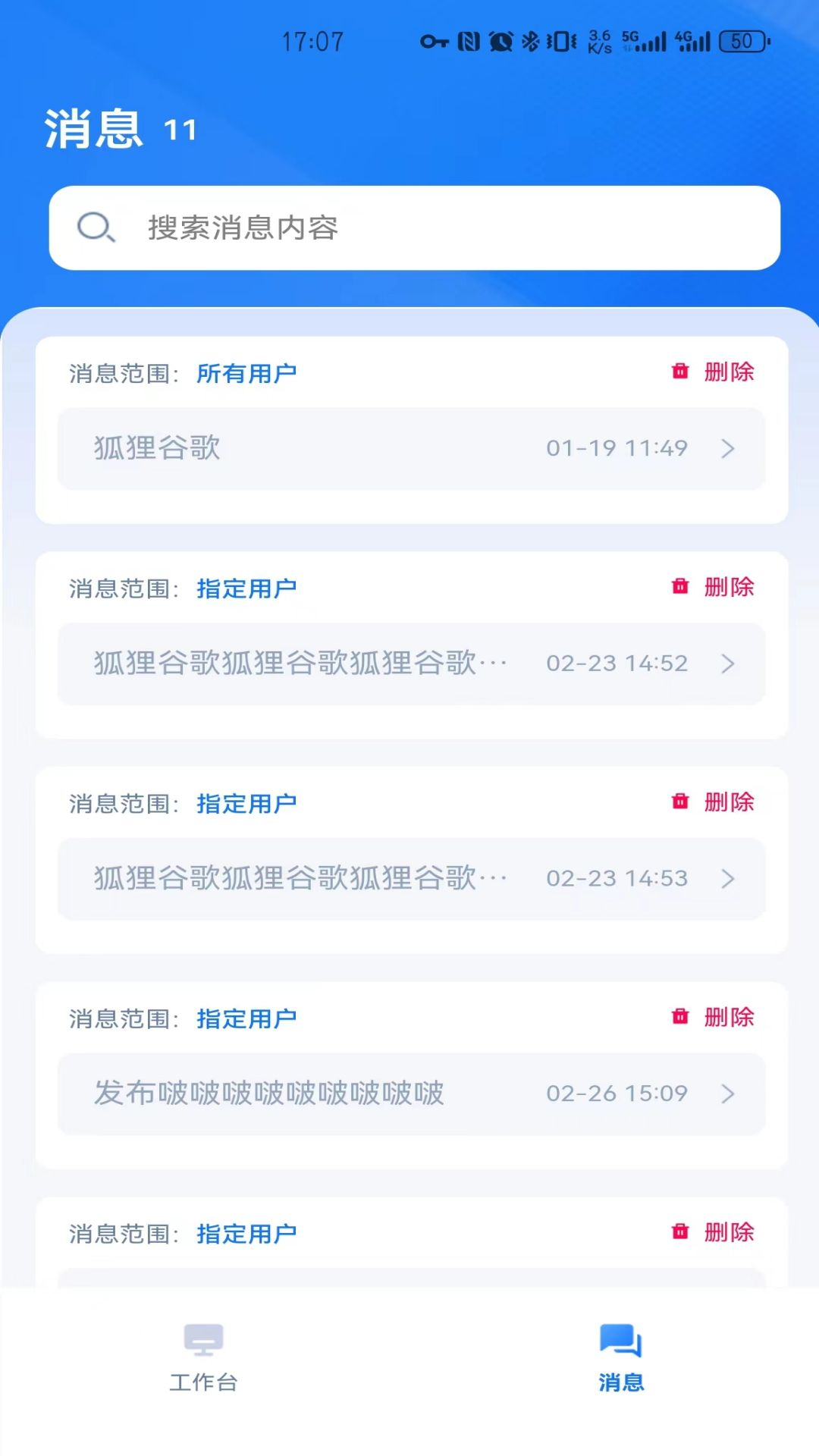The image size is (819, 1456).
Task: Click the trash icon on the 发布啵啵啵 message
Action: [679, 1017]
